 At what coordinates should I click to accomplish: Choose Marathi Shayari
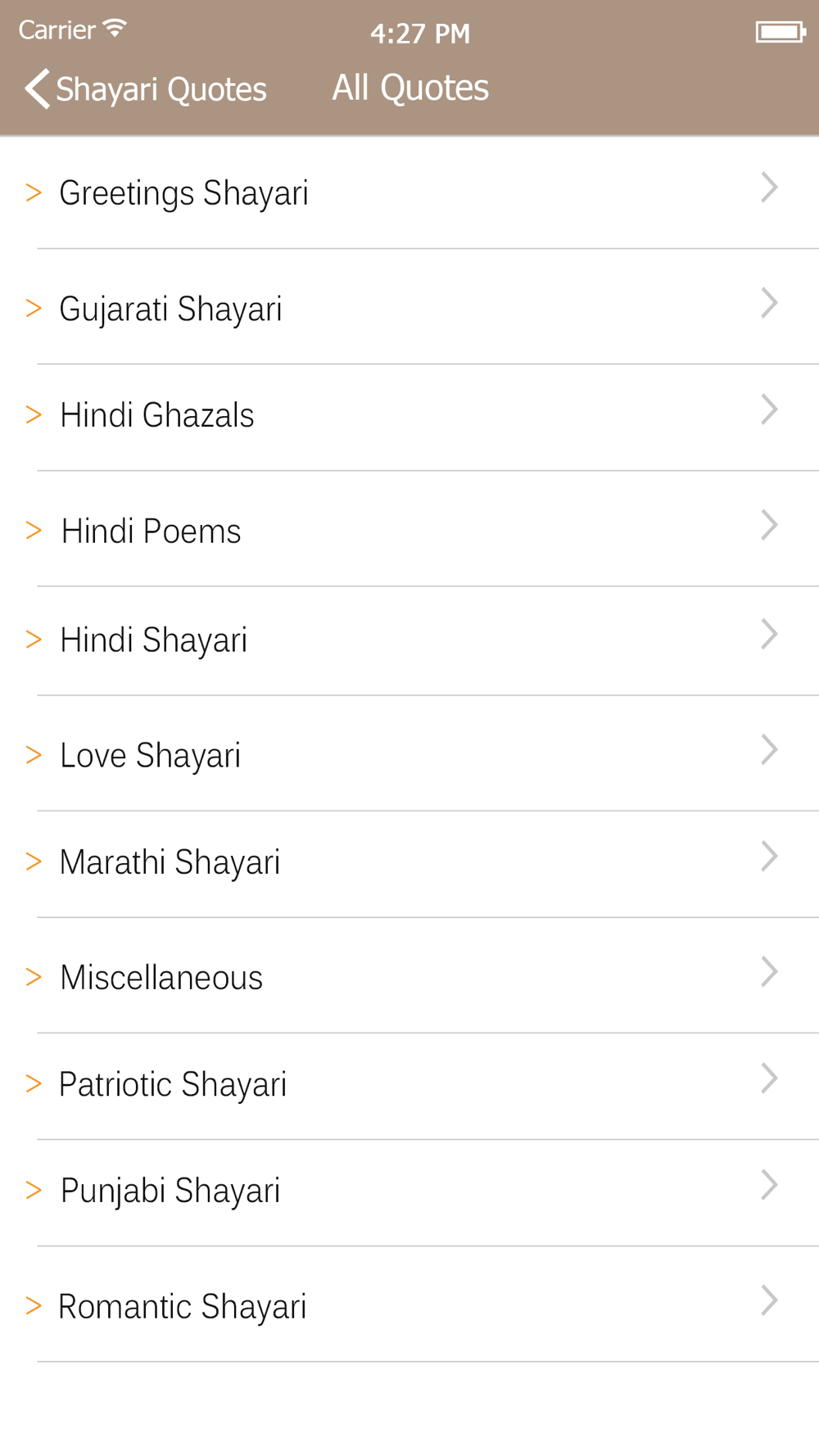coord(409,865)
